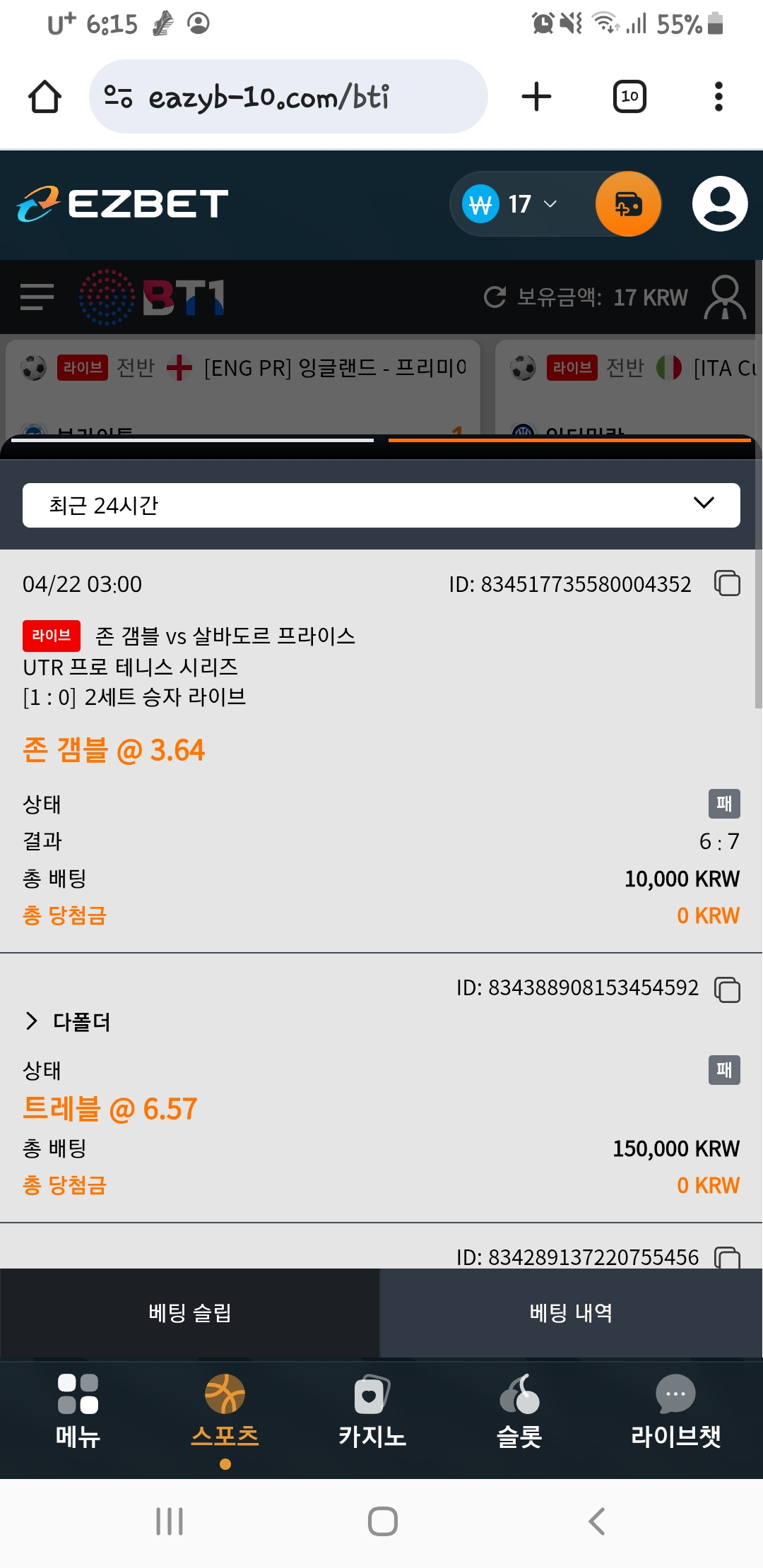Open the browser home page
The width and height of the screenshot is (763, 1568).
tap(45, 97)
